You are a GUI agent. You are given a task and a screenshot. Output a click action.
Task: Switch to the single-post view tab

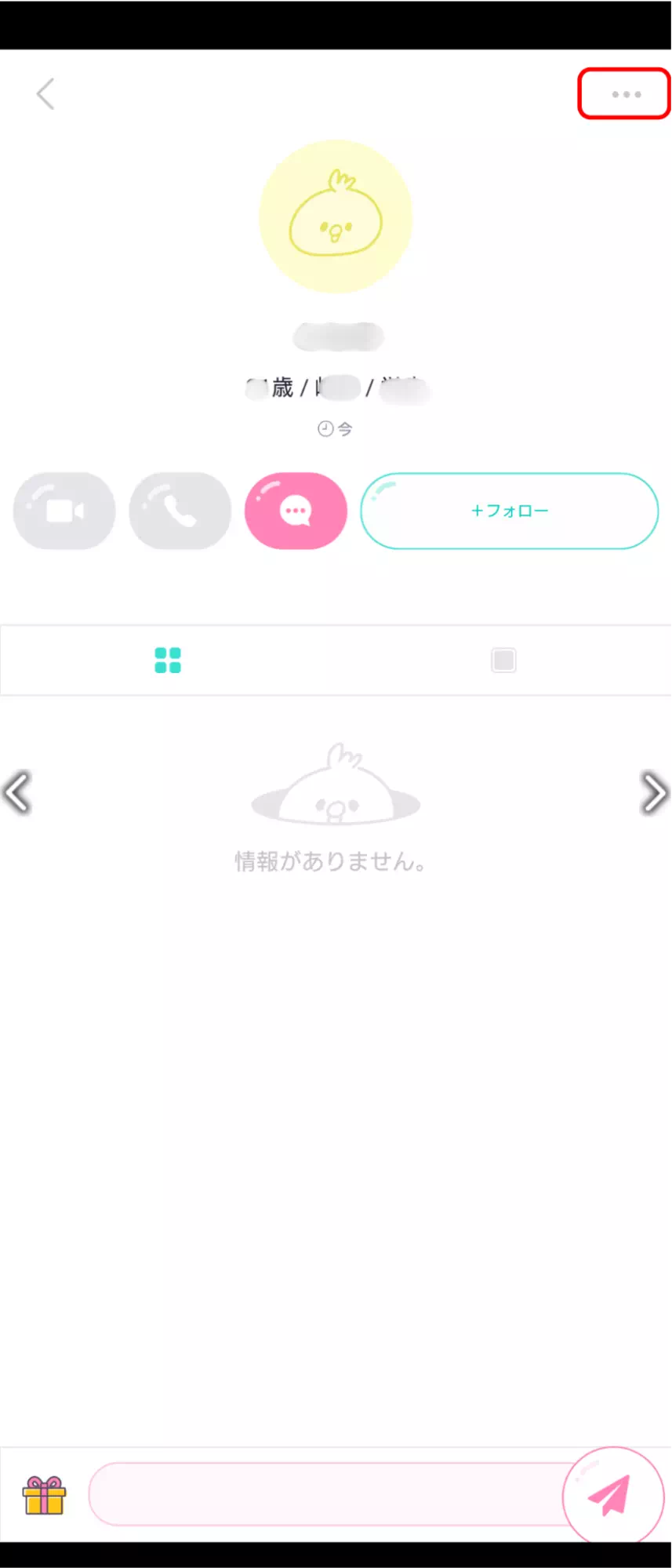click(503, 660)
